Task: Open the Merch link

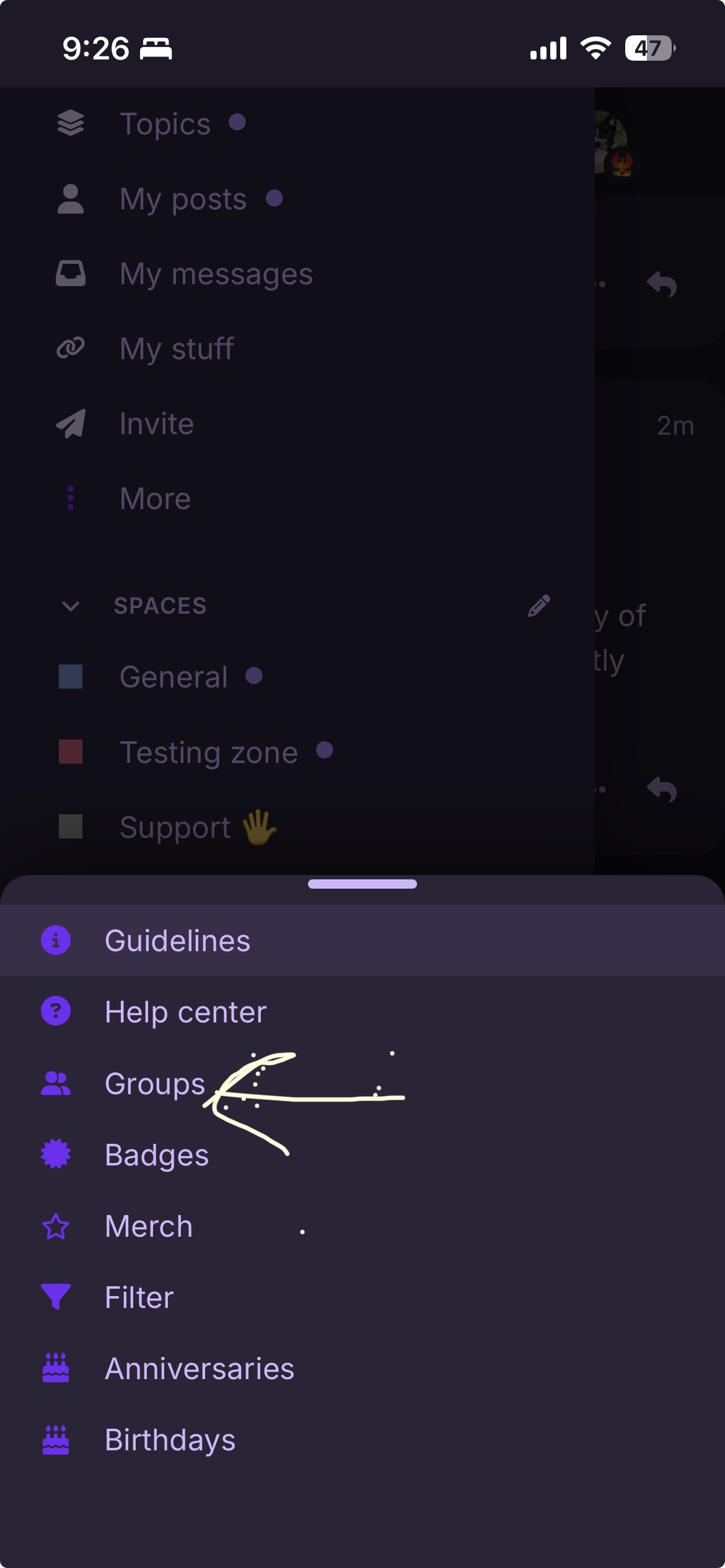Action: 149,1226
